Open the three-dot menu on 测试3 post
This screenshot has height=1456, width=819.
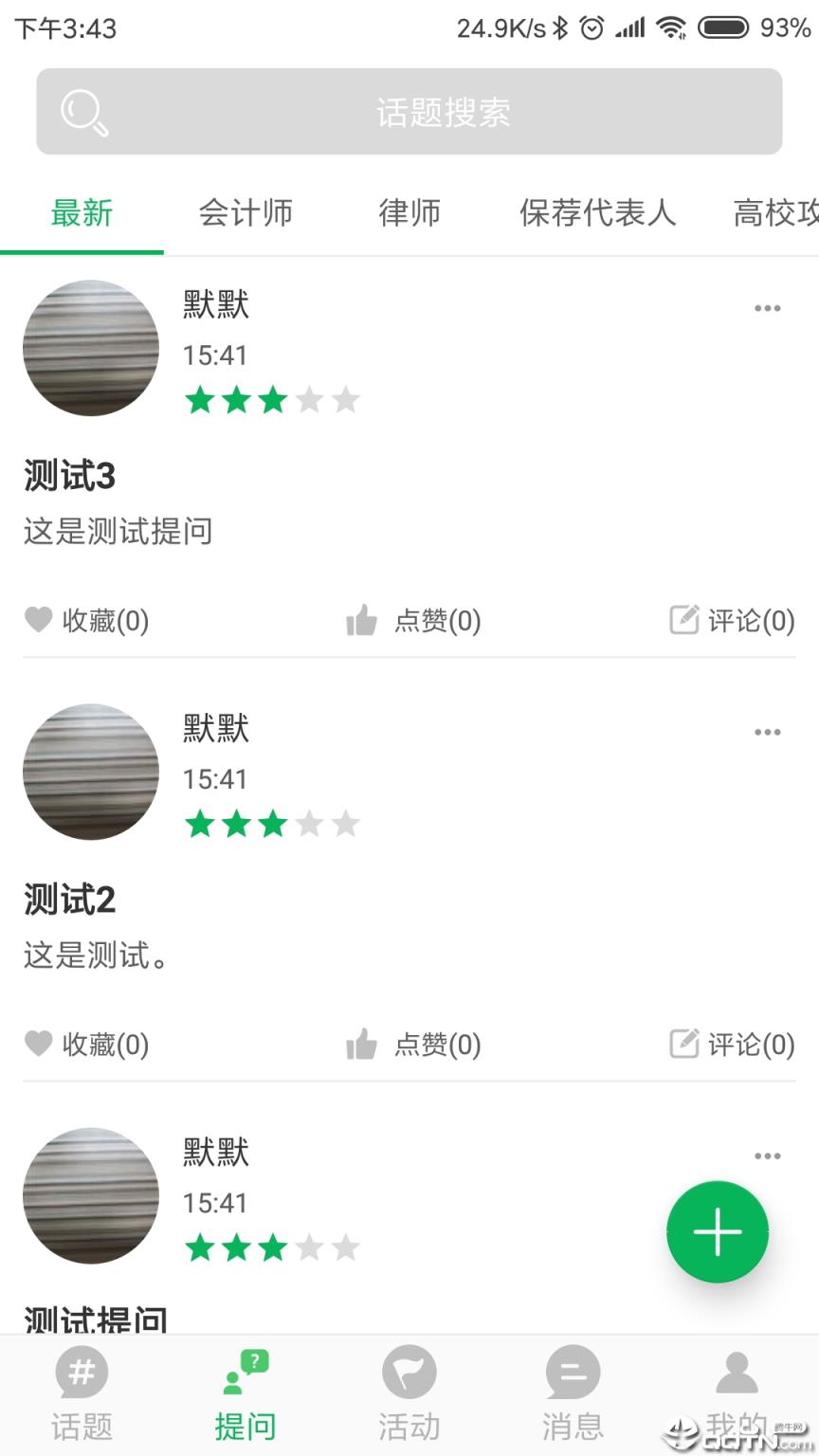pyautogui.click(x=767, y=307)
